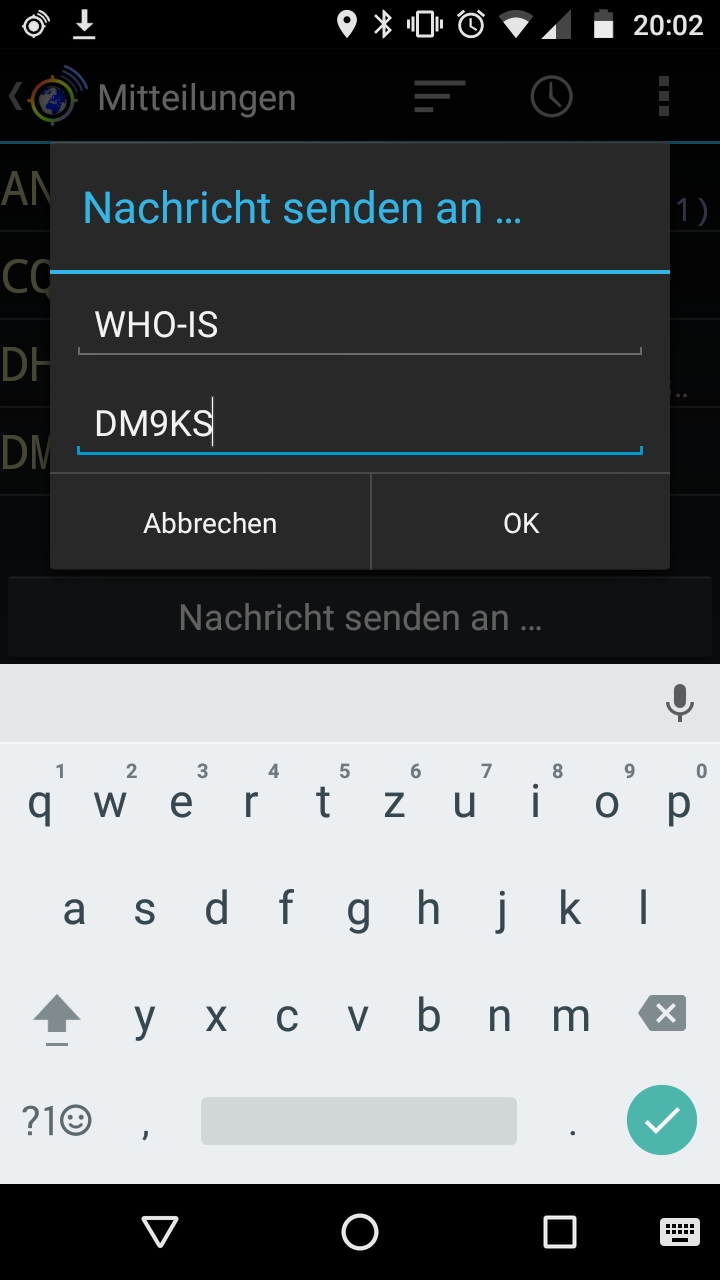The image size is (720, 1280).
Task: Focus the WHO-IS text field
Action: tap(360, 325)
